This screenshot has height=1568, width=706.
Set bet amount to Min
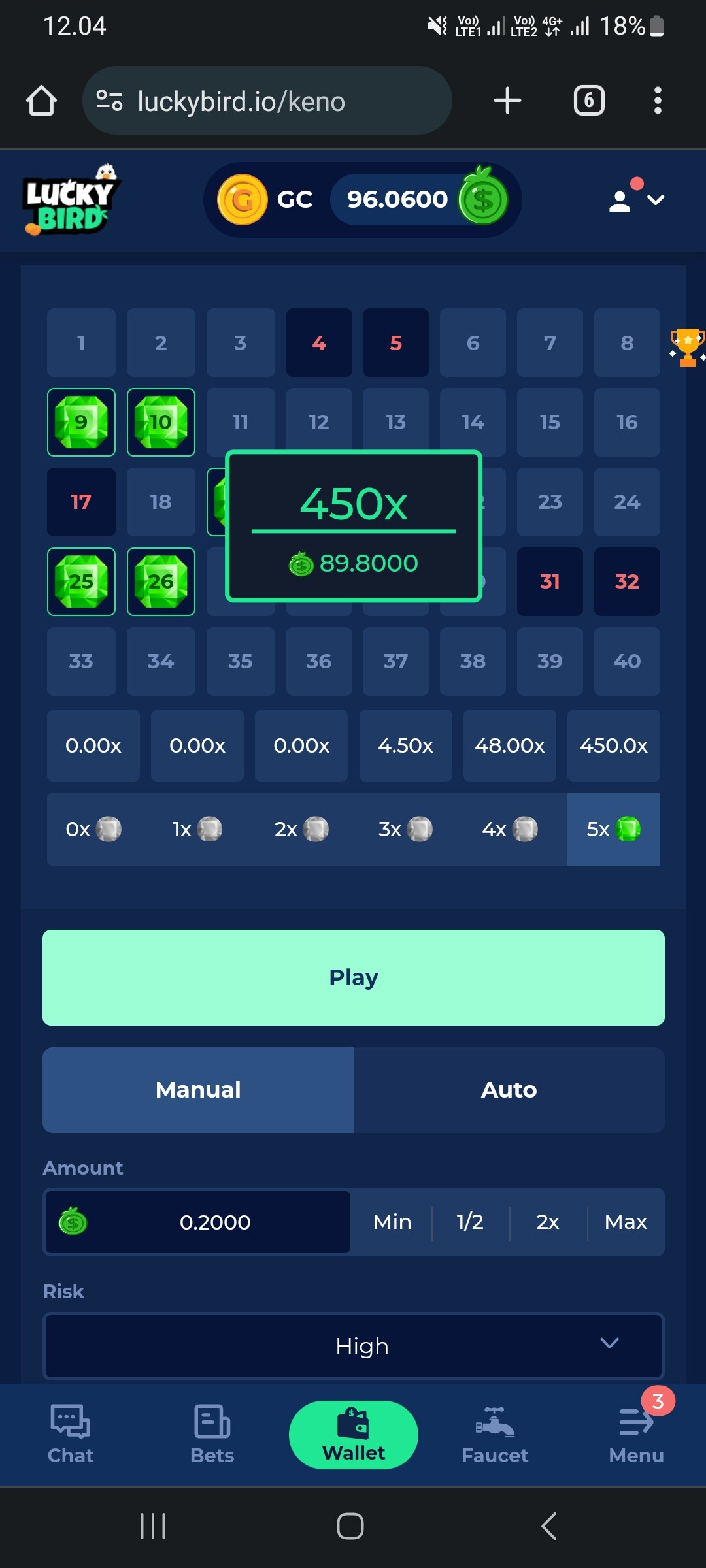392,1222
